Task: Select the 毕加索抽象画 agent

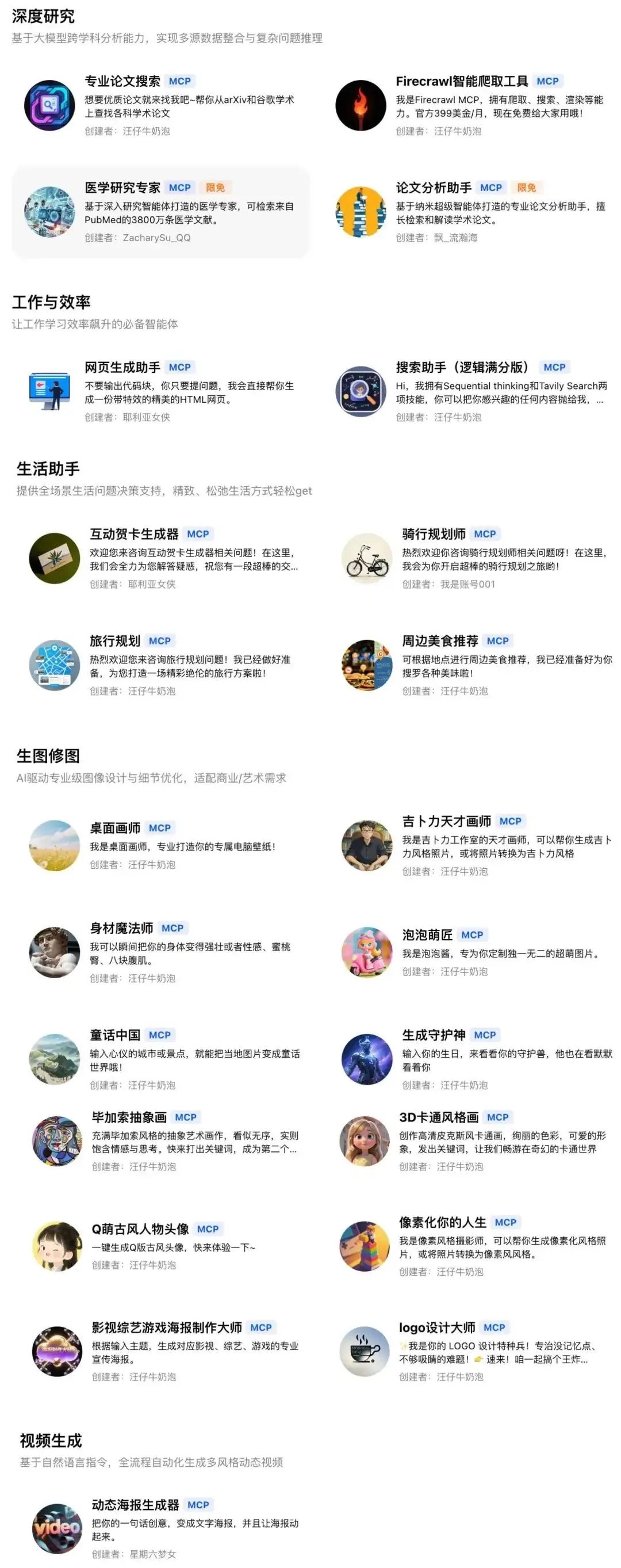Action: (129, 1117)
